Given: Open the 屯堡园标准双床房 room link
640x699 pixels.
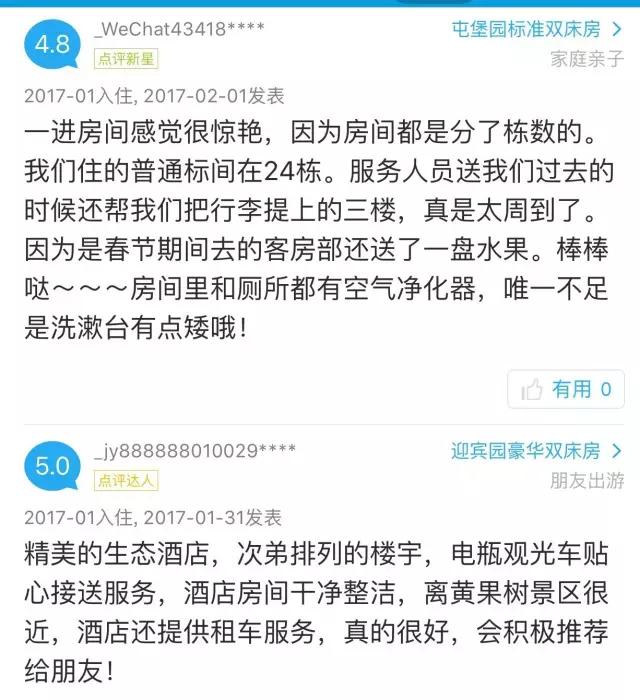Looking at the screenshot, I should (536, 29).
